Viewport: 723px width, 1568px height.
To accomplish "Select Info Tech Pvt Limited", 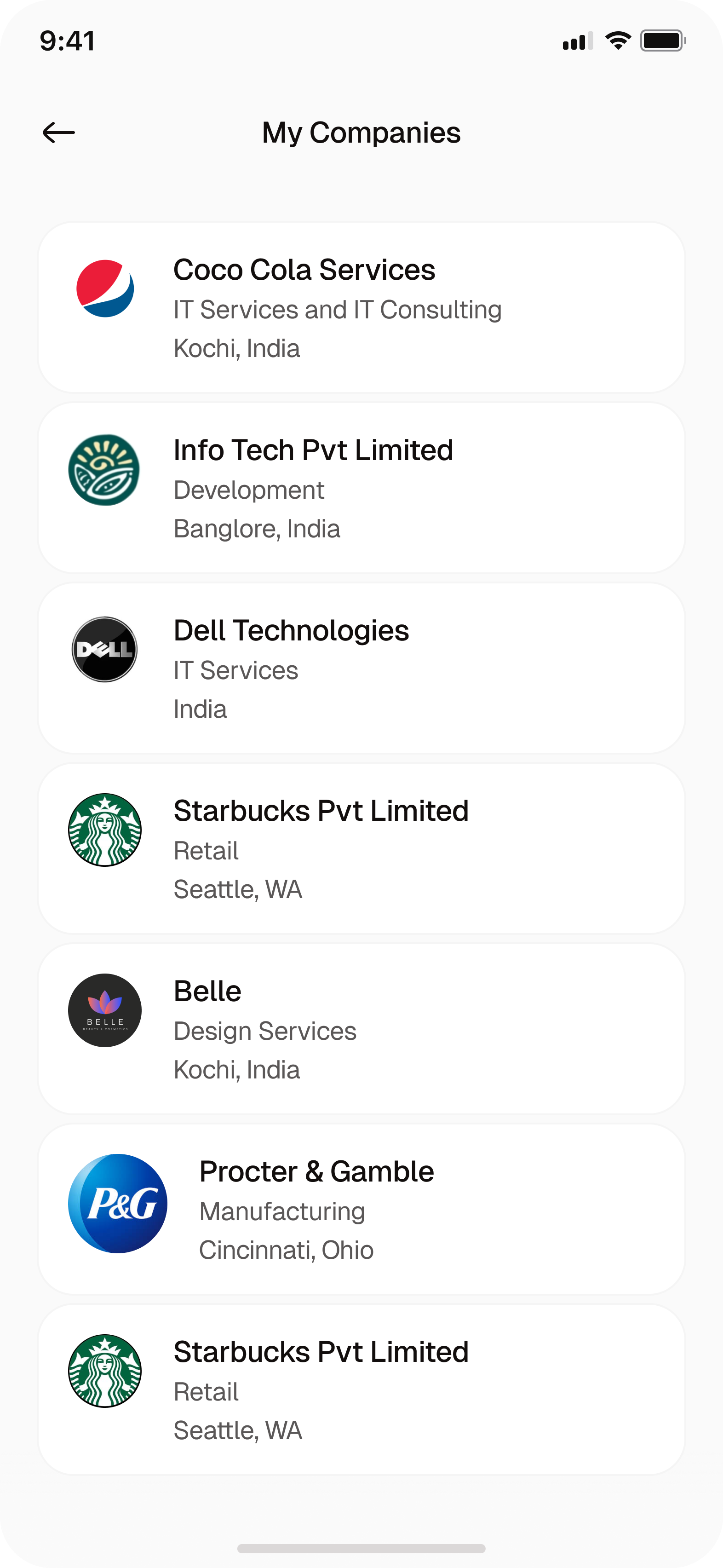I will pyautogui.click(x=361, y=488).
